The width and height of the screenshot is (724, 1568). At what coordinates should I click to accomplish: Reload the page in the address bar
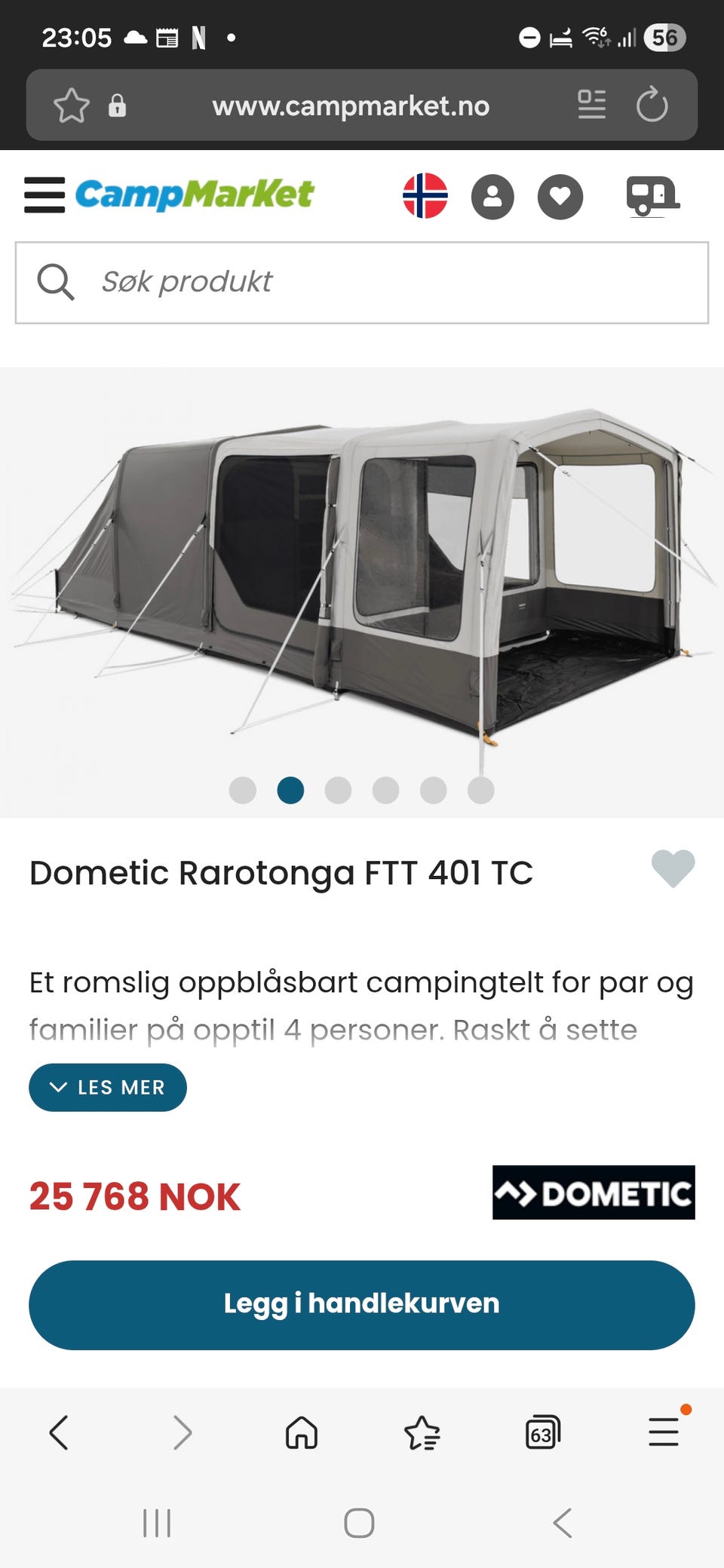click(652, 105)
